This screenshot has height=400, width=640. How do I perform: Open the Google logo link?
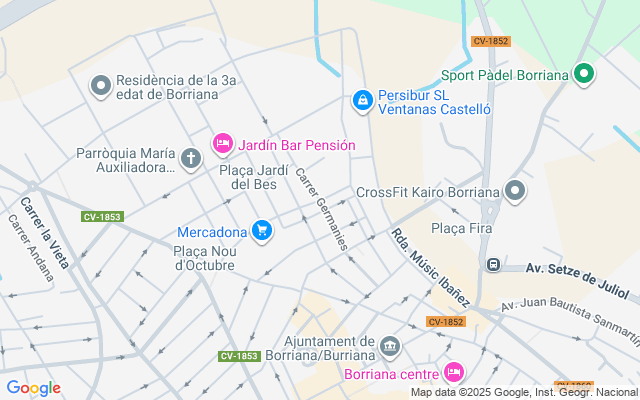(x=33, y=388)
